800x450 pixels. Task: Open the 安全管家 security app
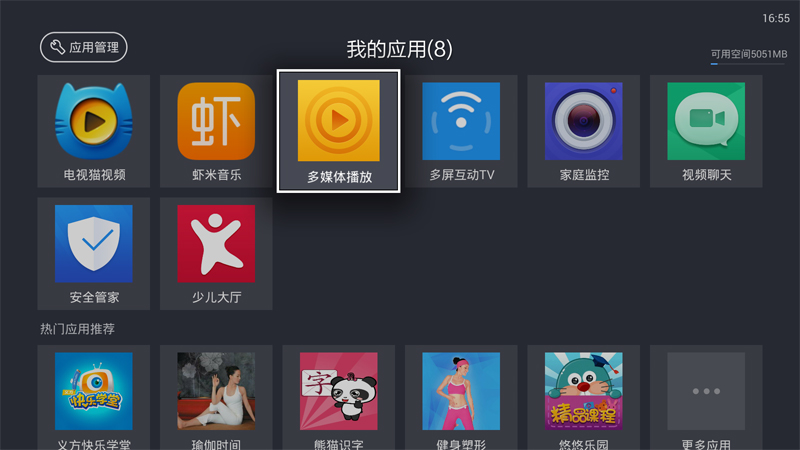94,253
